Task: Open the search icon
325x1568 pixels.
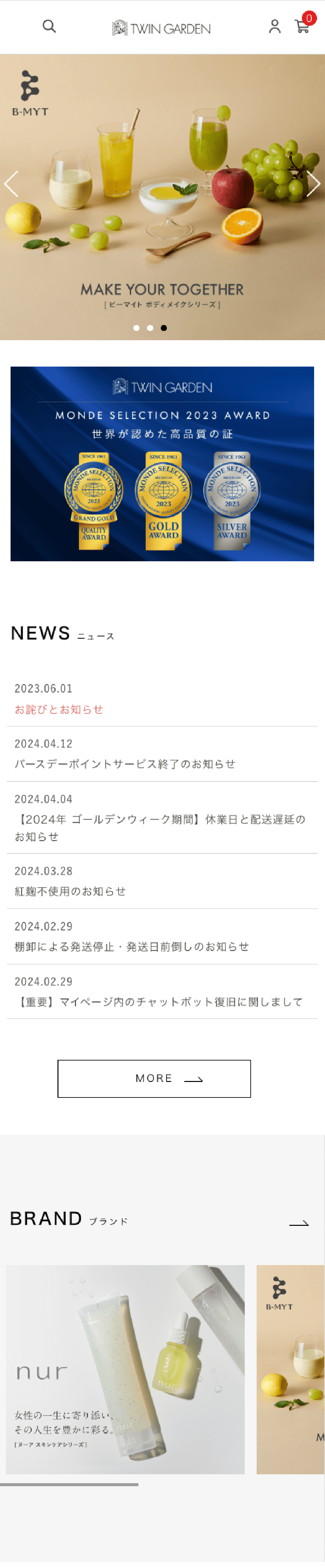Action: point(50,26)
